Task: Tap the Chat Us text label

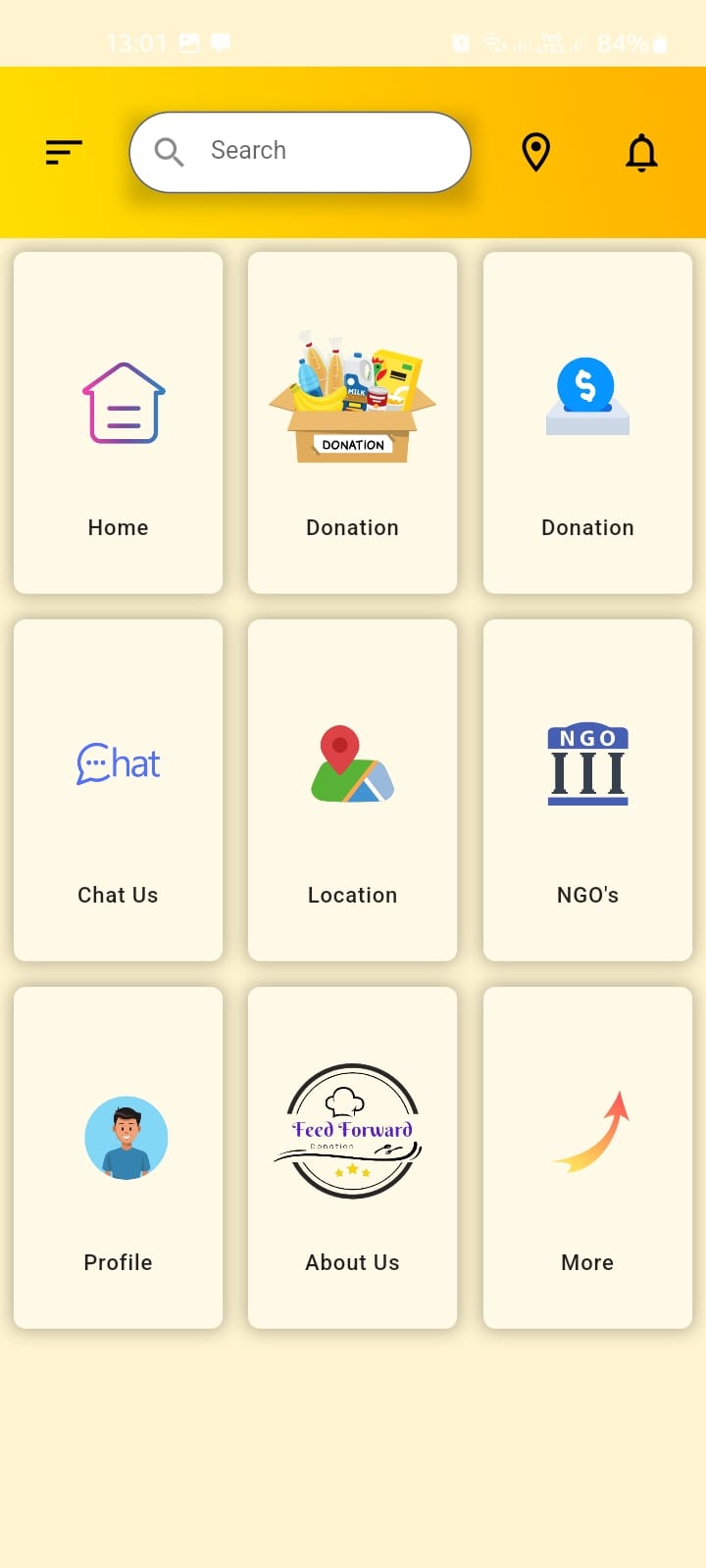Action: tap(118, 895)
